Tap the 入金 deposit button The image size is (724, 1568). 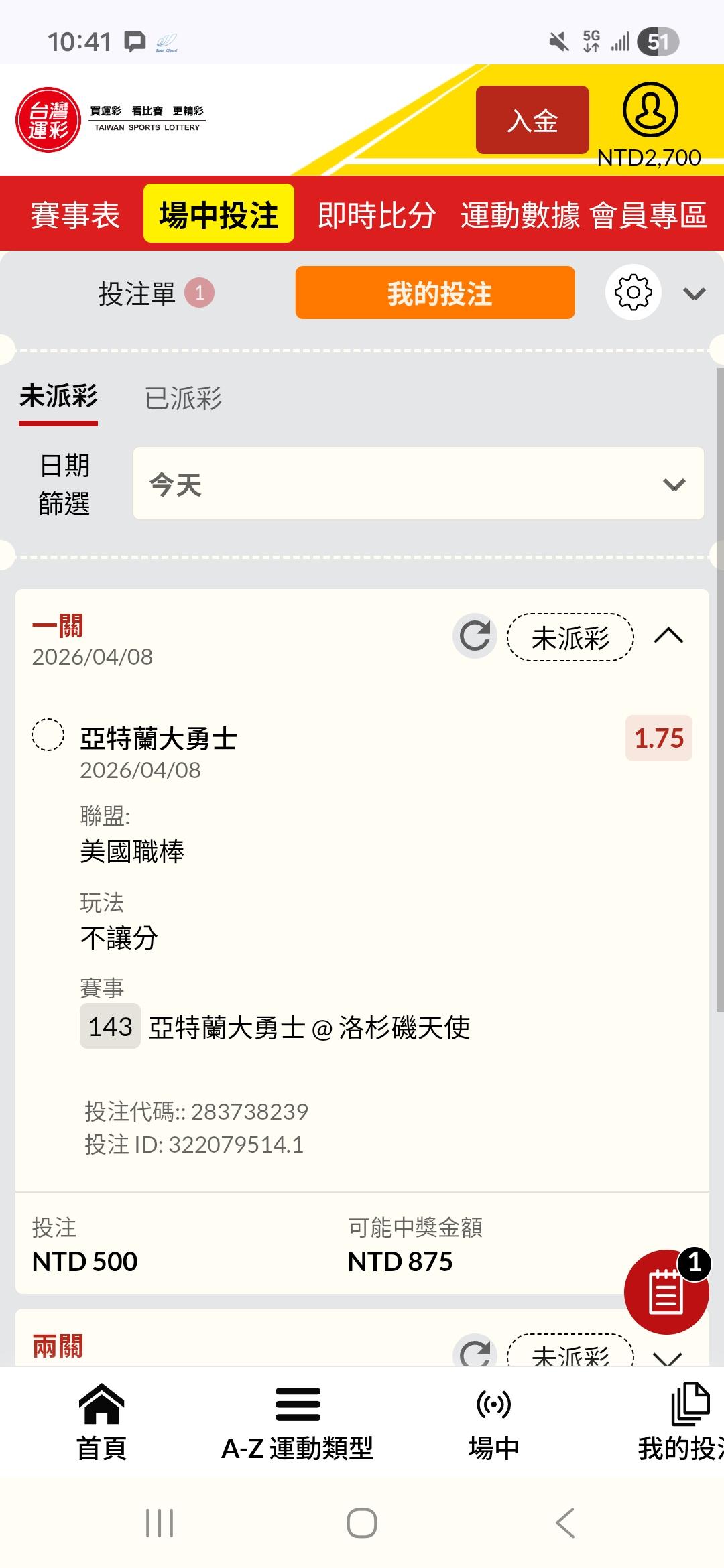[532, 120]
